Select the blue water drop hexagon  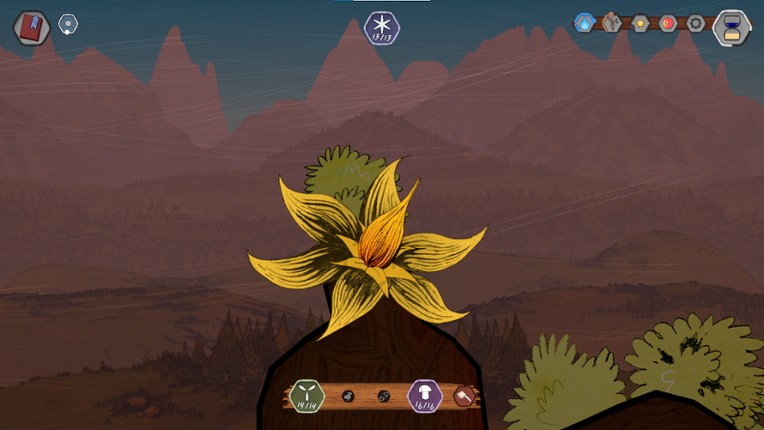tap(585, 22)
